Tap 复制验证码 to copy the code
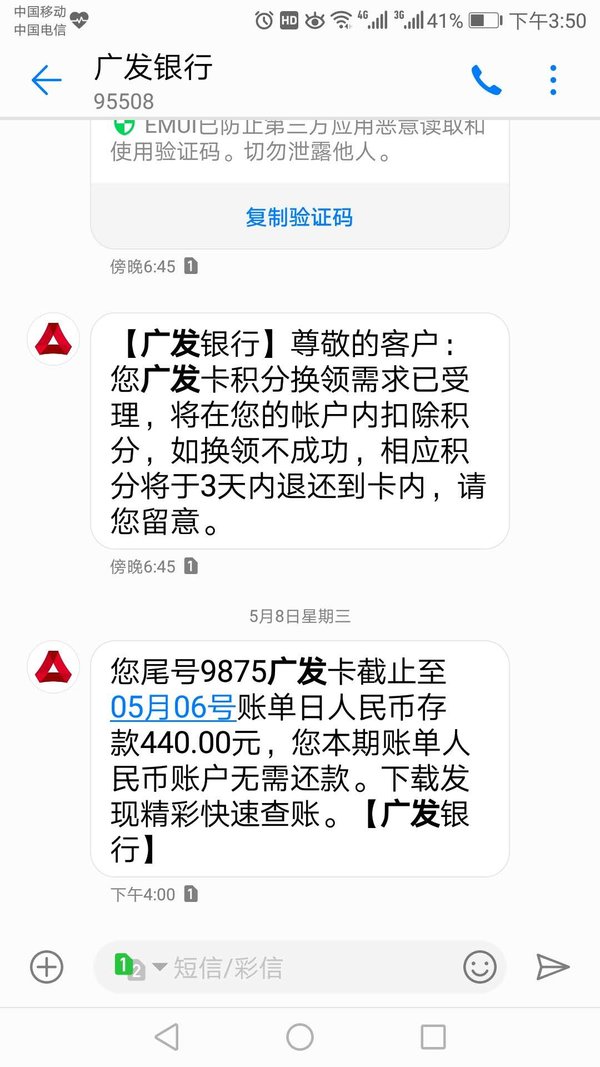The image size is (600, 1067). 299,217
